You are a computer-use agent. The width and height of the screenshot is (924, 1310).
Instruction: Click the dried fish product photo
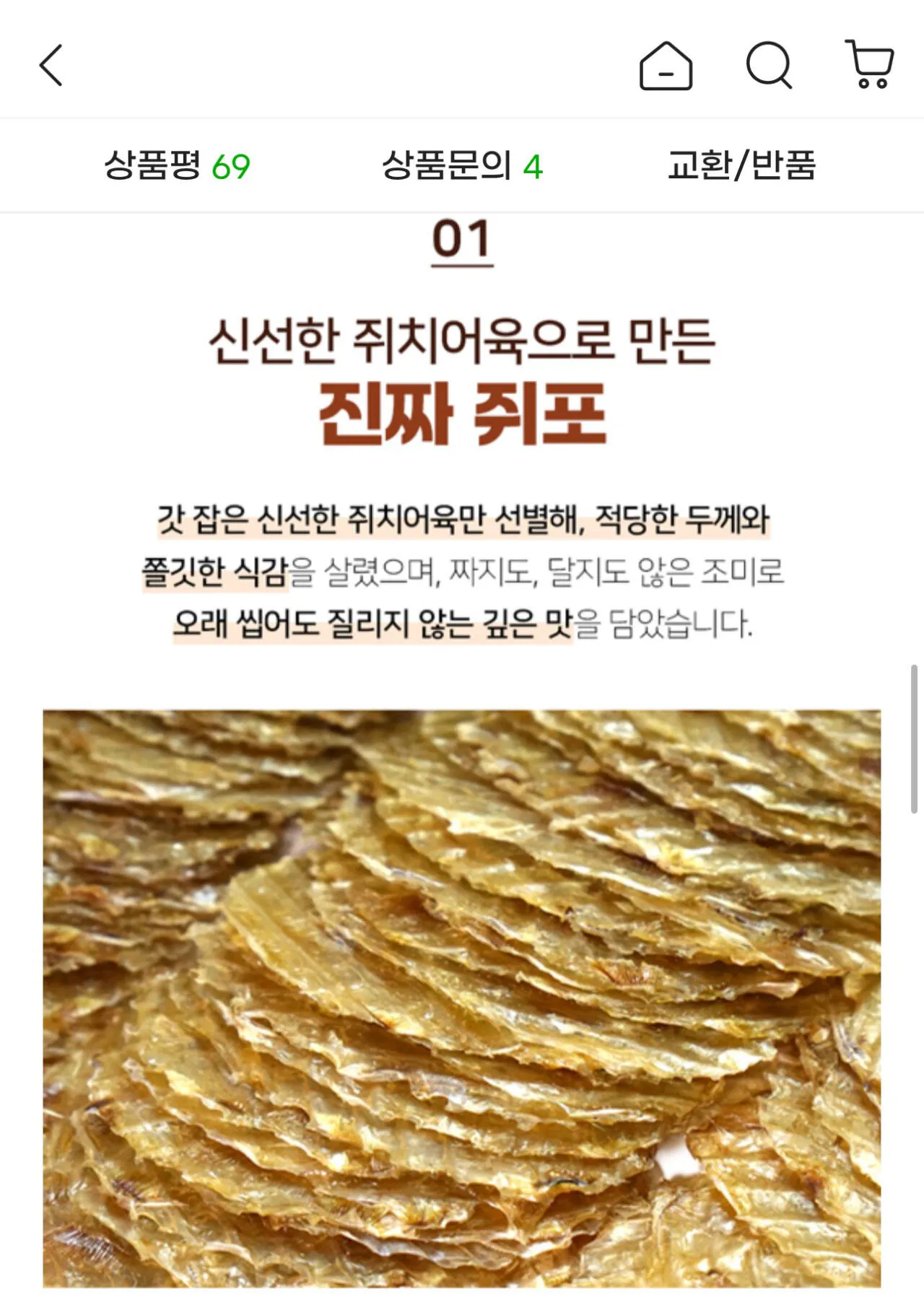[462, 1003]
